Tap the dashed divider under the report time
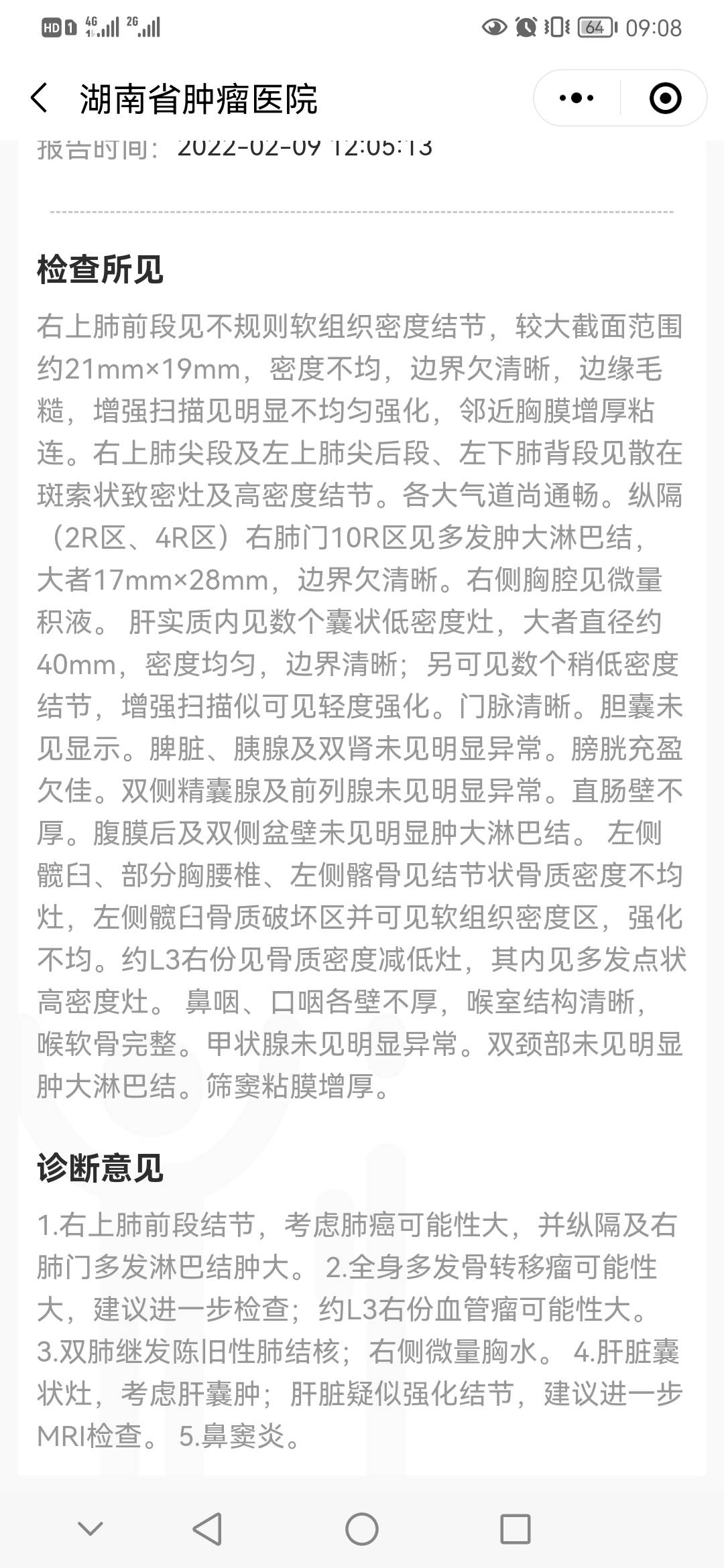The height and width of the screenshot is (1568, 724). [362, 213]
